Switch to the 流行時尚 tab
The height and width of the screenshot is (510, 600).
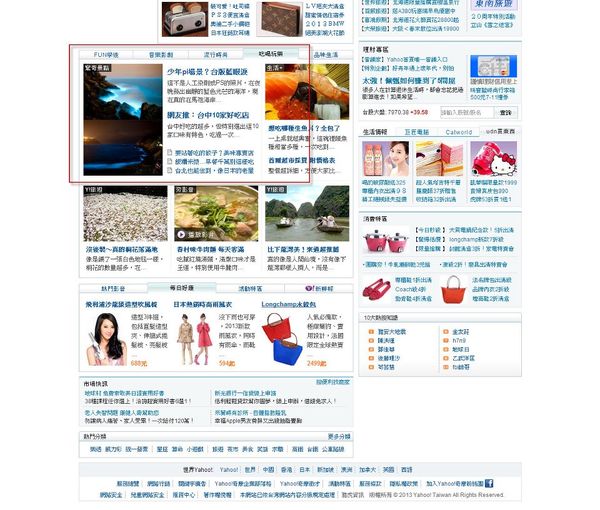216,54
